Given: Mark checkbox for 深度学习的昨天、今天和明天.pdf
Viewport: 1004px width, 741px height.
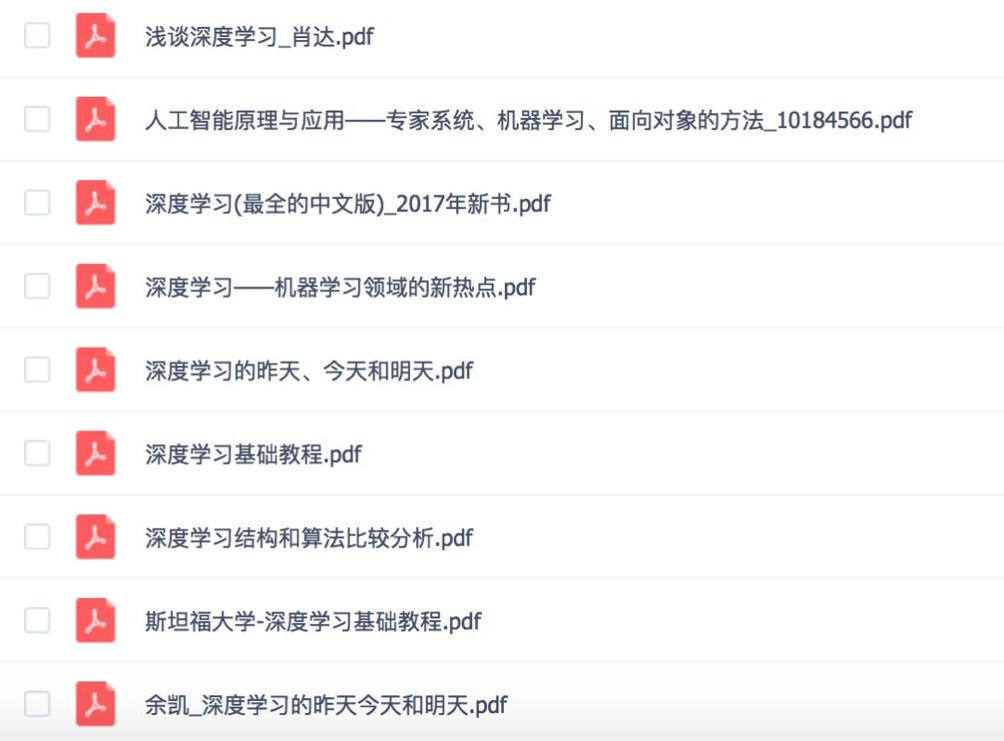Looking at the screenshot, I should coord(37,370).
